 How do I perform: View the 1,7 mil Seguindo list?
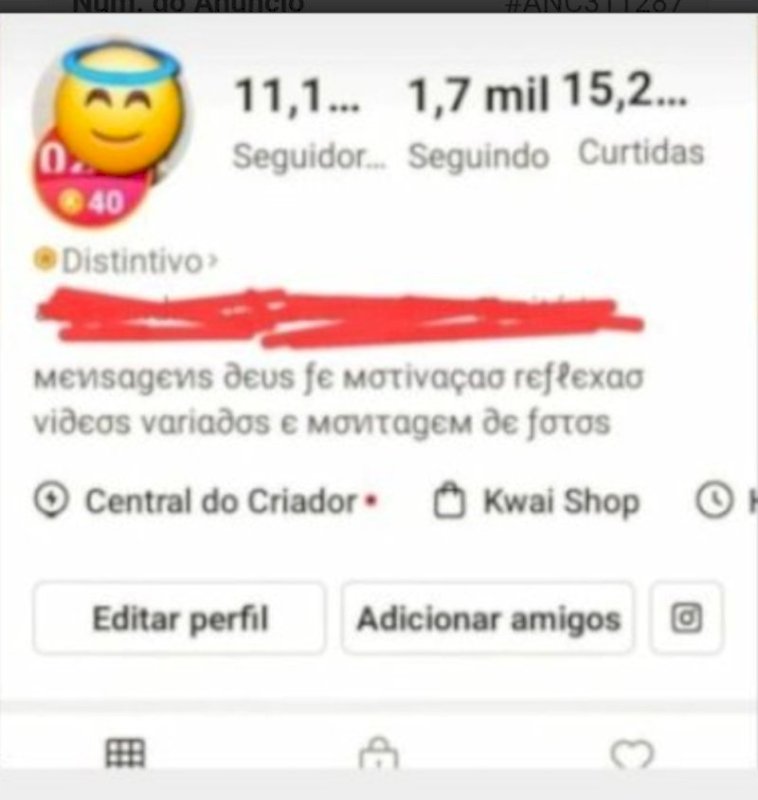coord(477,120)
